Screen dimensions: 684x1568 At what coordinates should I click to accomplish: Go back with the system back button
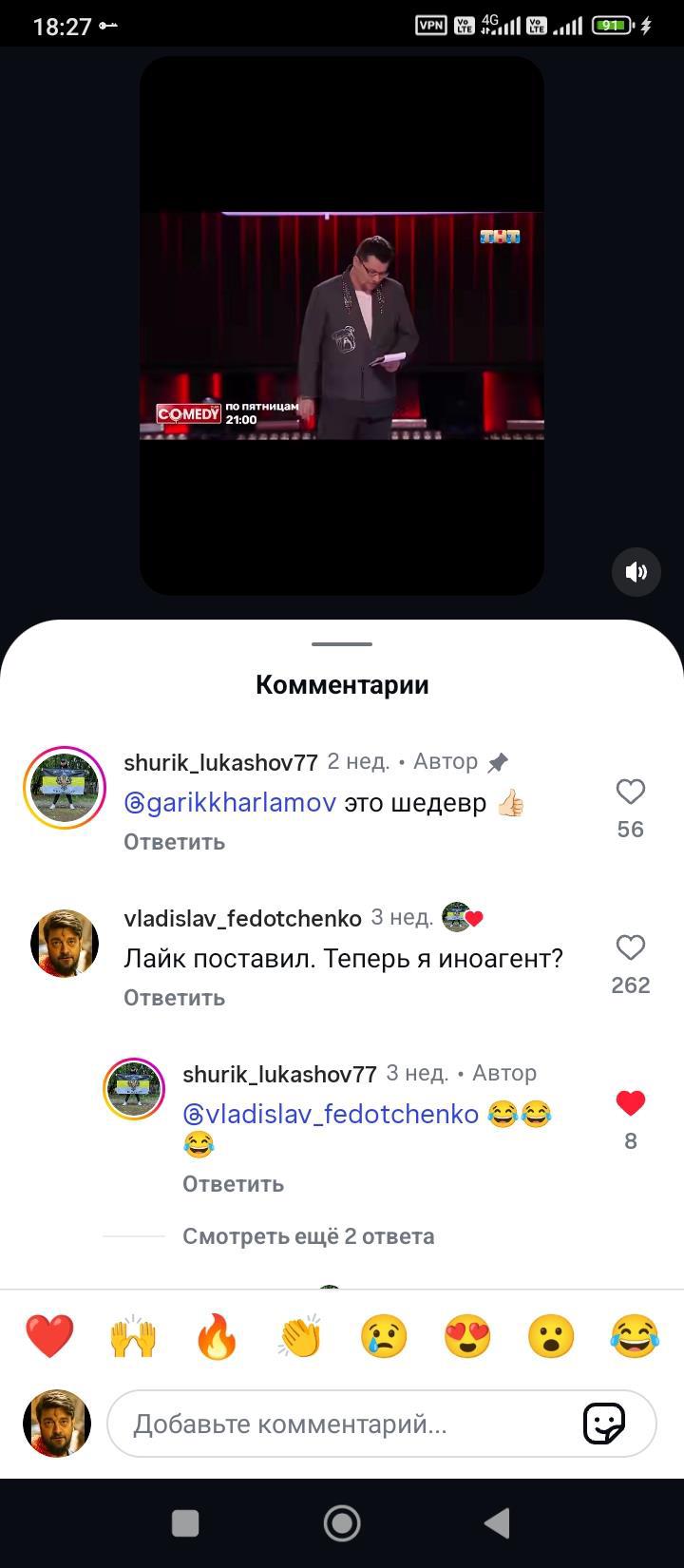pos(497,1523)
